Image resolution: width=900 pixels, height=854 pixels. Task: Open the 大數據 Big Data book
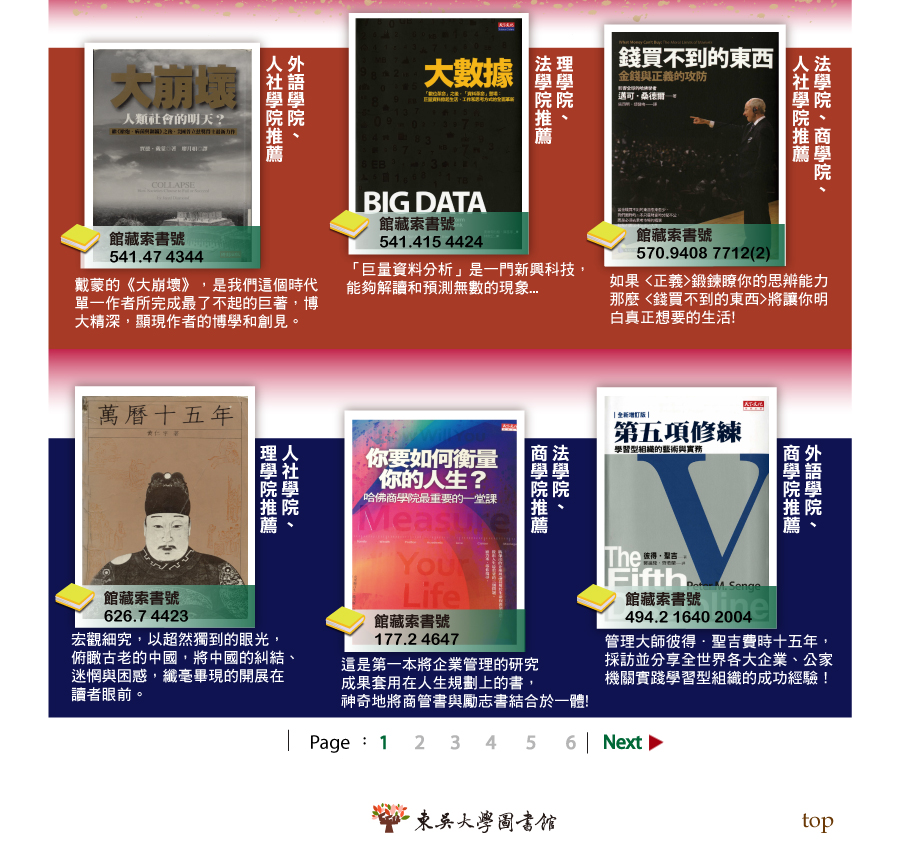coord(438,115)
